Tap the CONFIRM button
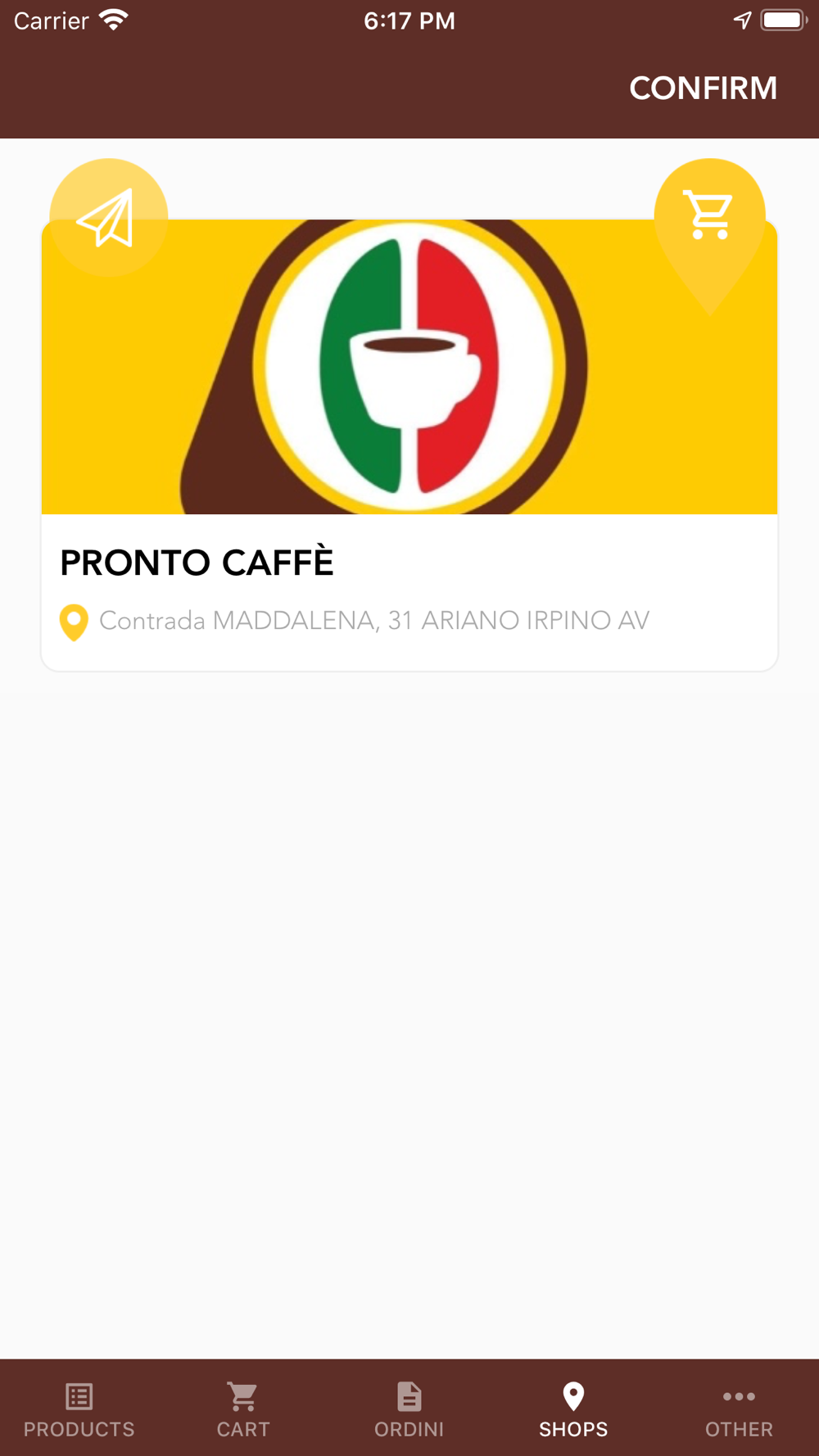 [703, 88]
